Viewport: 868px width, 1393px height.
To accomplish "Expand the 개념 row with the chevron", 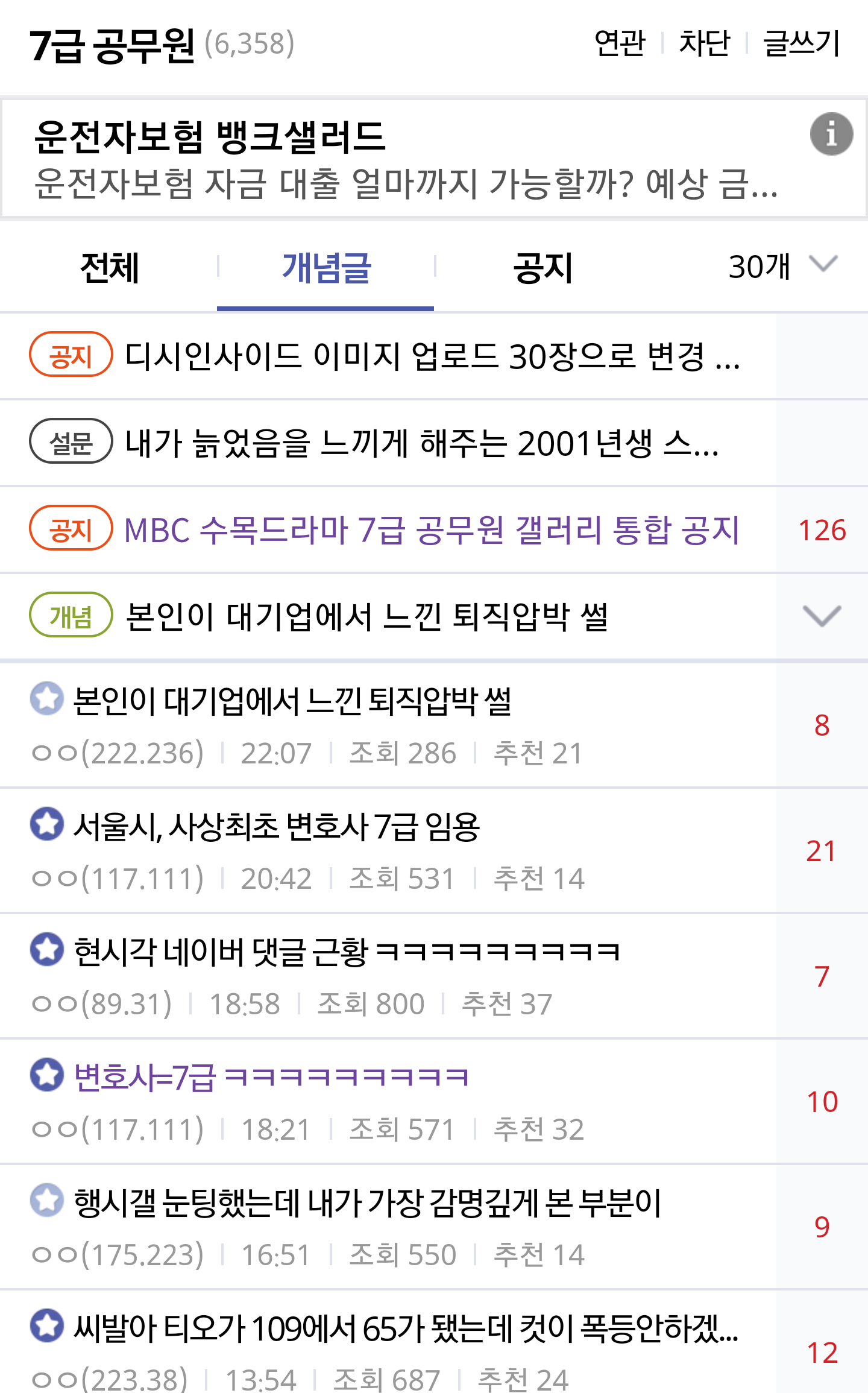I will (822, 616).
